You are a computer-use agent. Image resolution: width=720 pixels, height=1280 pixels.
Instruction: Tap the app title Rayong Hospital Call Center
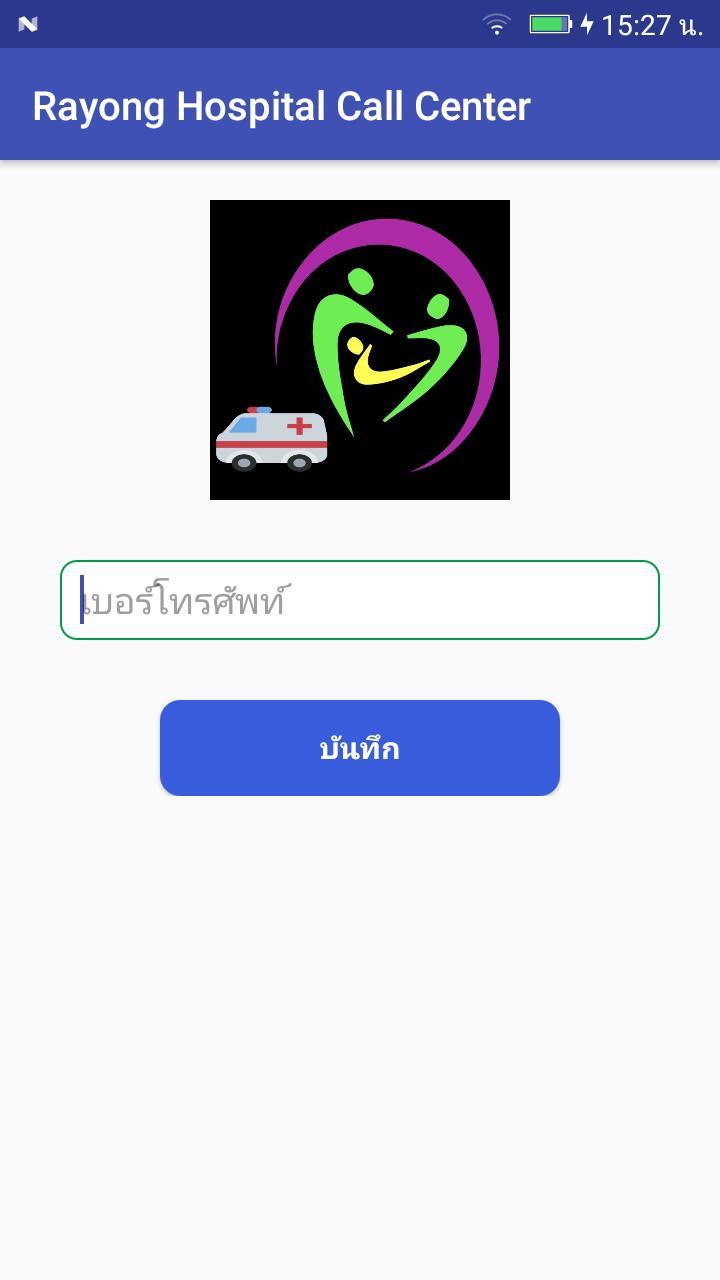tap(281, 105)
